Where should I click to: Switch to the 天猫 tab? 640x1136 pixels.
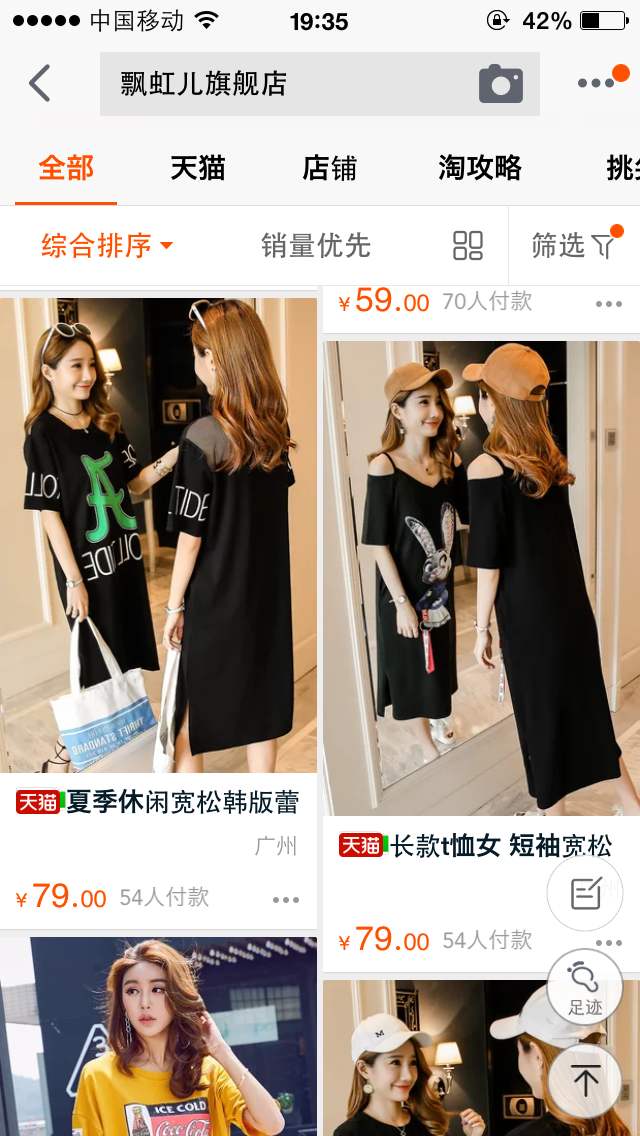point(198,168)
